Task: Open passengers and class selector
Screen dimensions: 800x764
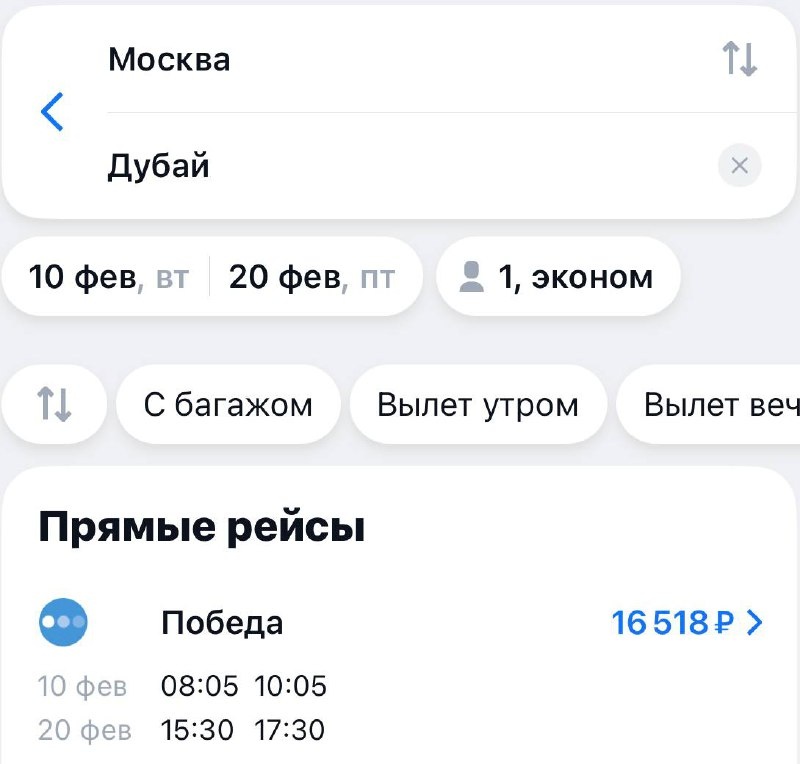Action: [558, 276]
